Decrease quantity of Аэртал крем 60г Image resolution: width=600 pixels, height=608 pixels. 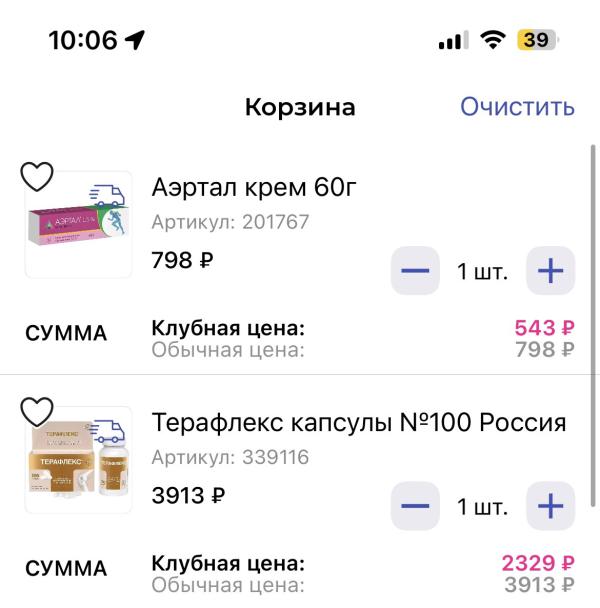coord(415,271)
